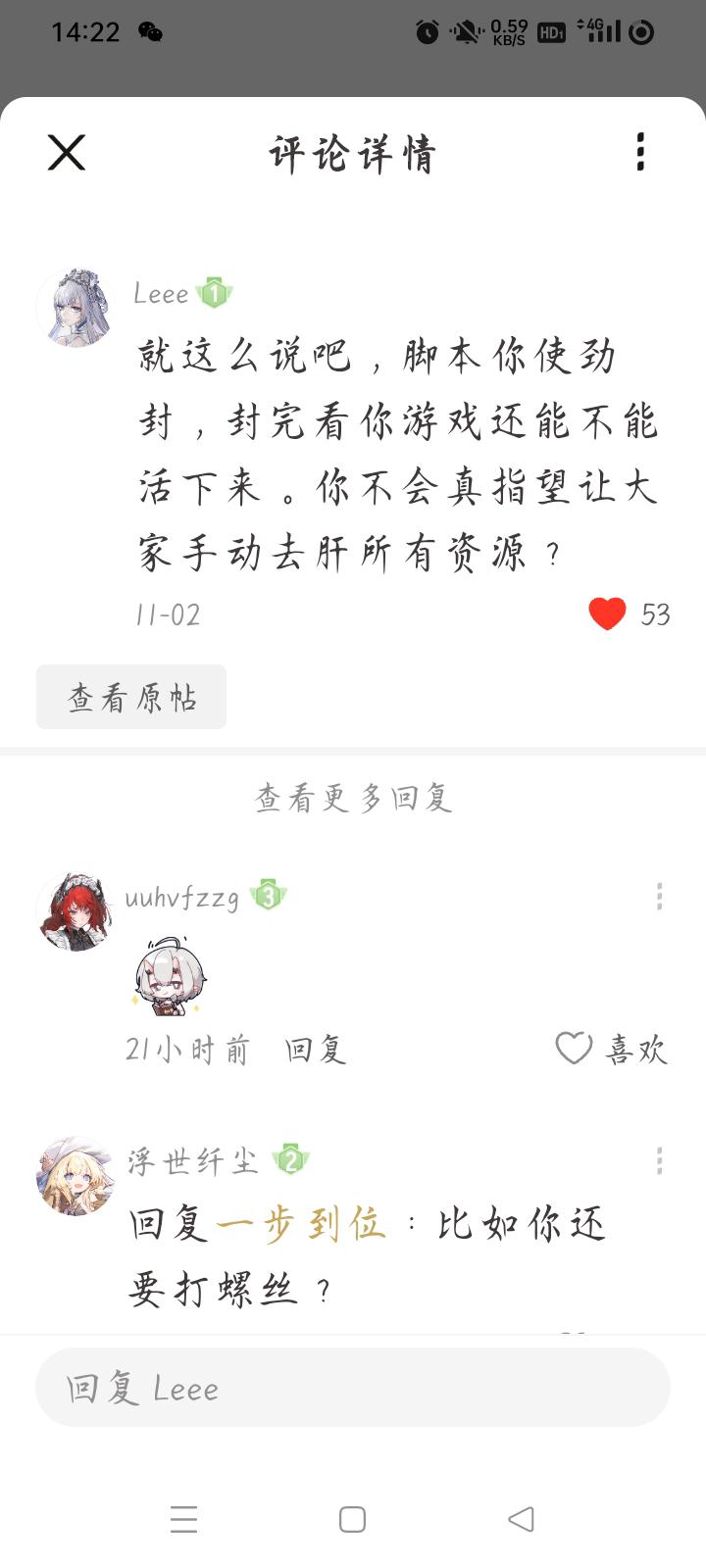Image resolution: width=706 pixels, height=1568 pixels.
Task: Open 浮世纤尘's profile avatar
Action: [x=75, y=1176]
